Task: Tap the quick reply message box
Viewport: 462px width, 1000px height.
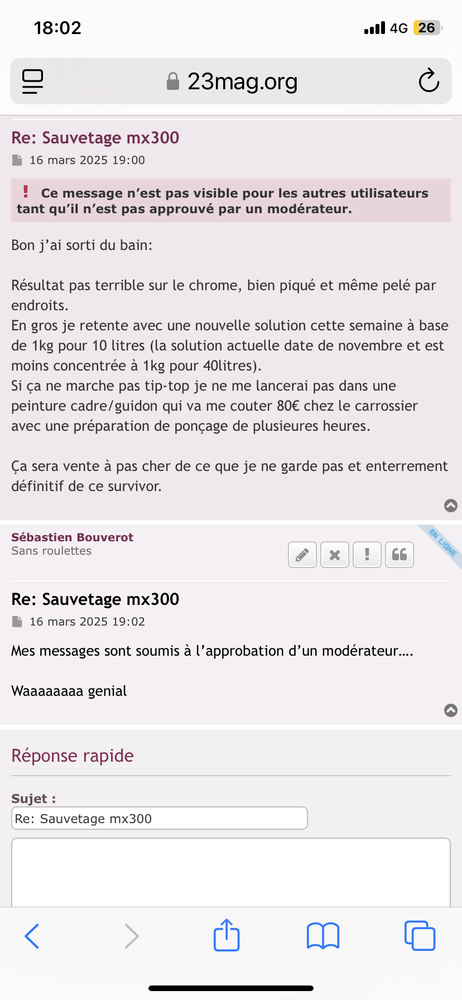Action: coord(231,872)
